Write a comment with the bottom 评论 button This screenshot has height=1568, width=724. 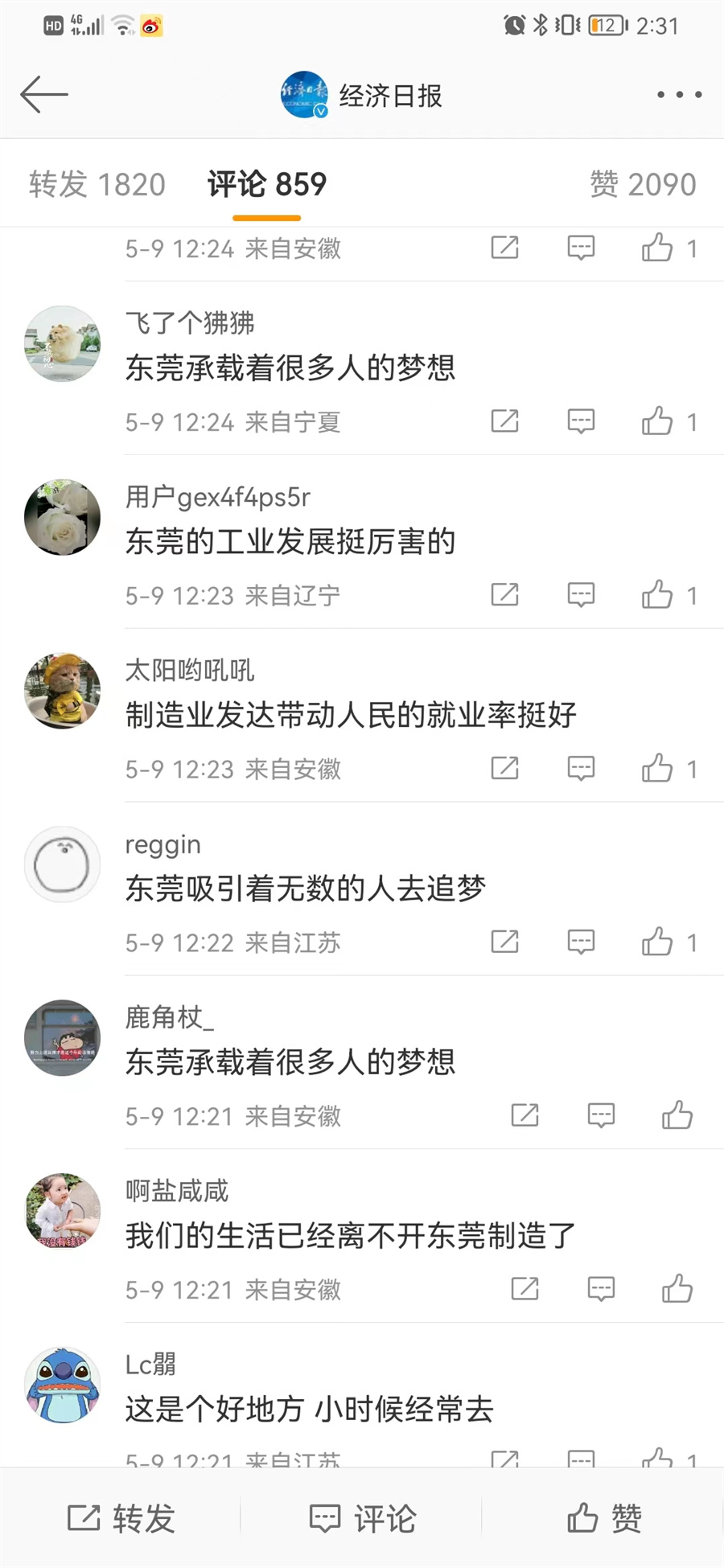pyautogui.click(x=362, y=1518)
